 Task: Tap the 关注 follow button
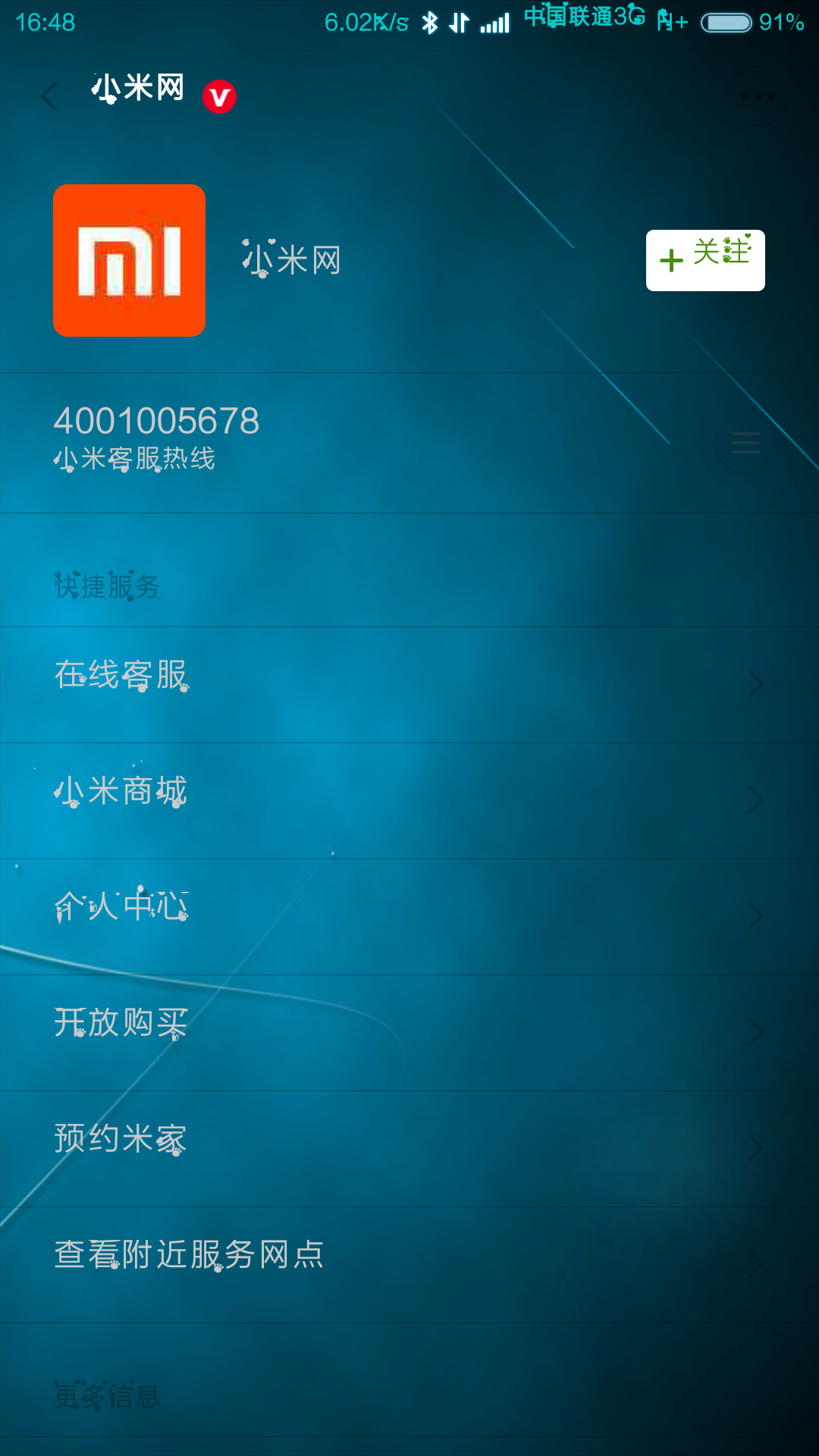point(705,260)
